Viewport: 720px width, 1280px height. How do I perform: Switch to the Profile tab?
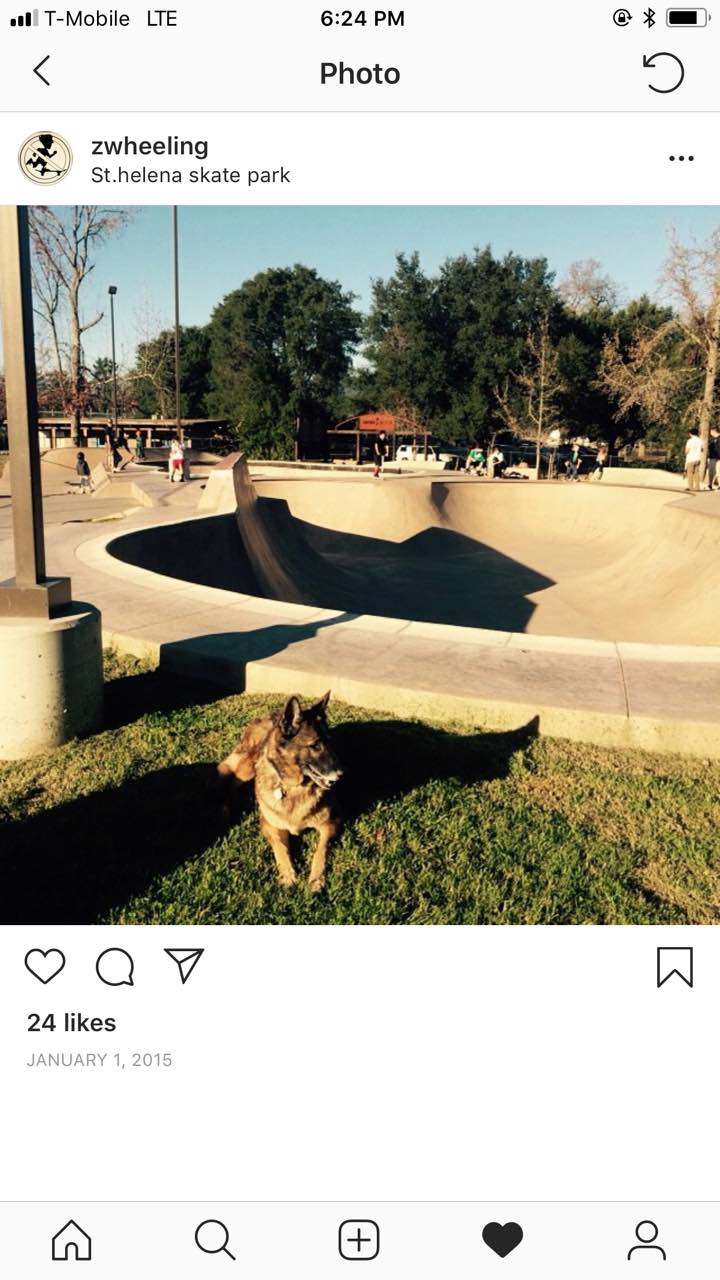pos(647,1240)
